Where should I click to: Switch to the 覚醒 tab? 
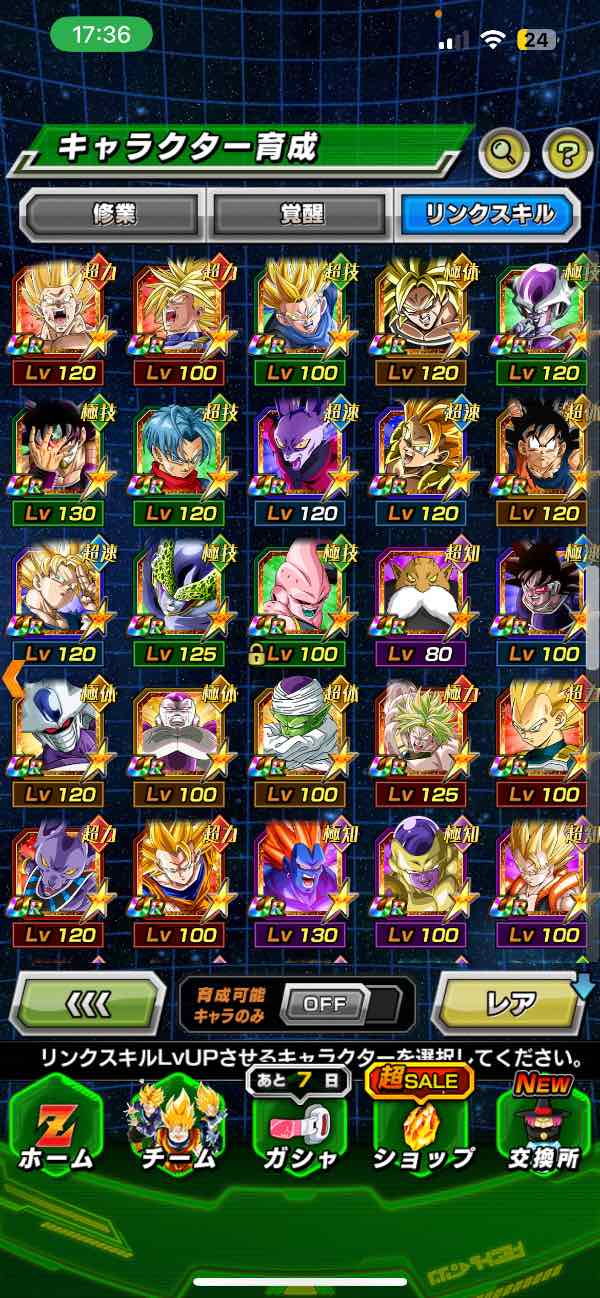coord(300,214)
